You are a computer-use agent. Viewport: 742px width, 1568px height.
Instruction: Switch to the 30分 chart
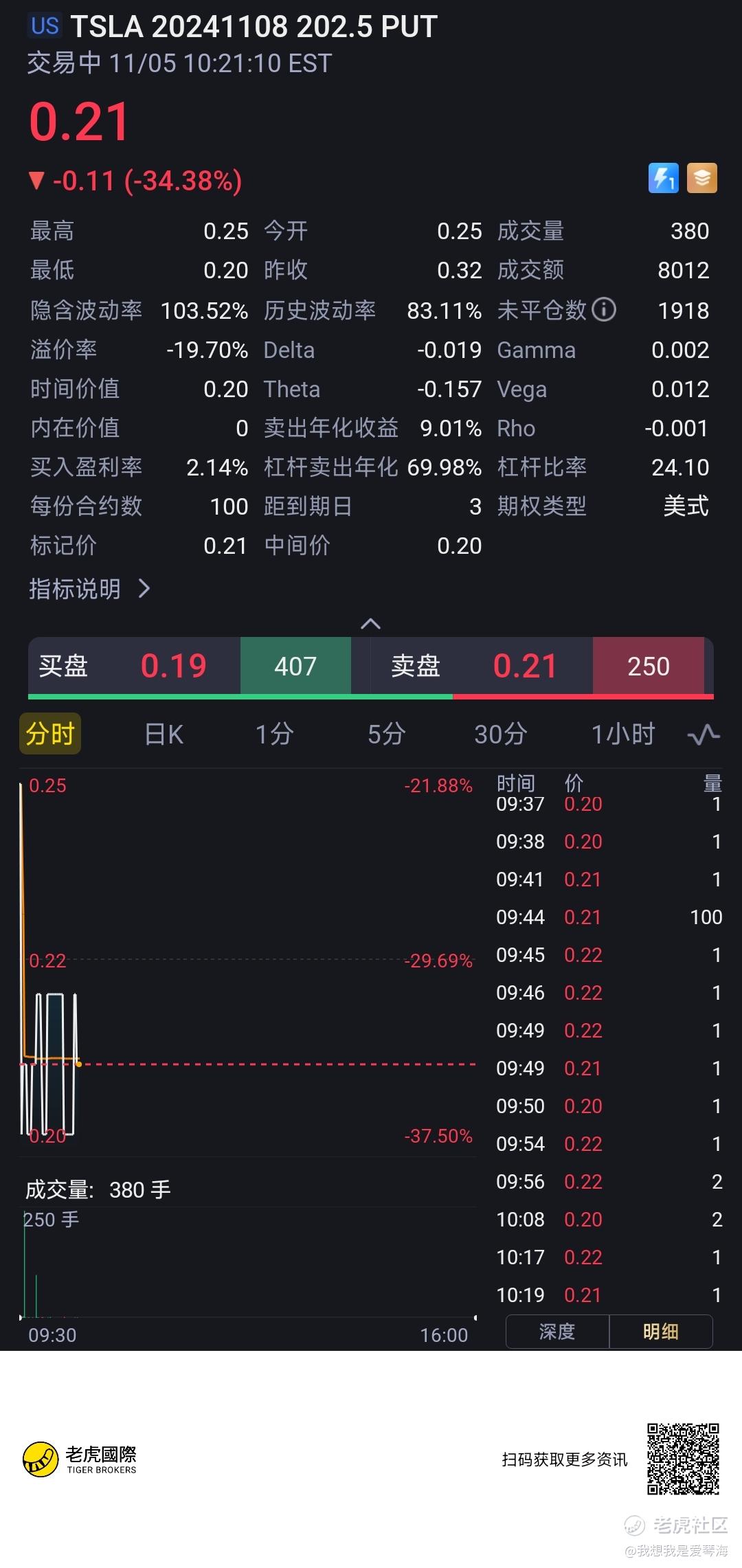[500, 735]
